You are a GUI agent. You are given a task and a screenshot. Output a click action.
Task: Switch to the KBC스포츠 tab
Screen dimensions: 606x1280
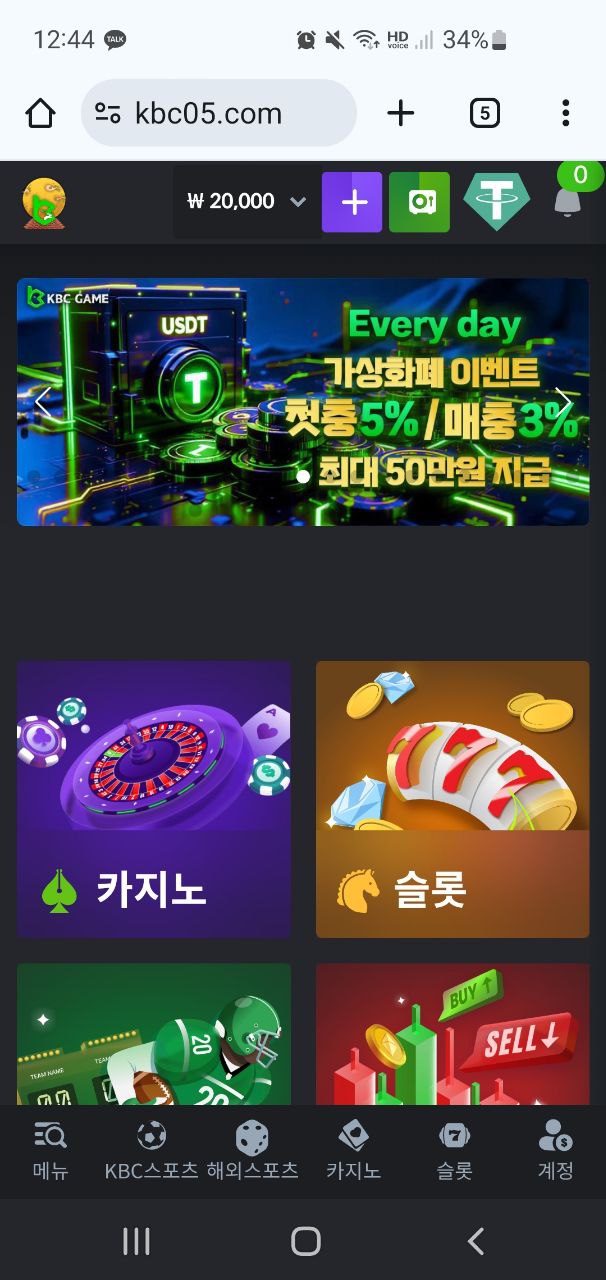pos(151,1150)
